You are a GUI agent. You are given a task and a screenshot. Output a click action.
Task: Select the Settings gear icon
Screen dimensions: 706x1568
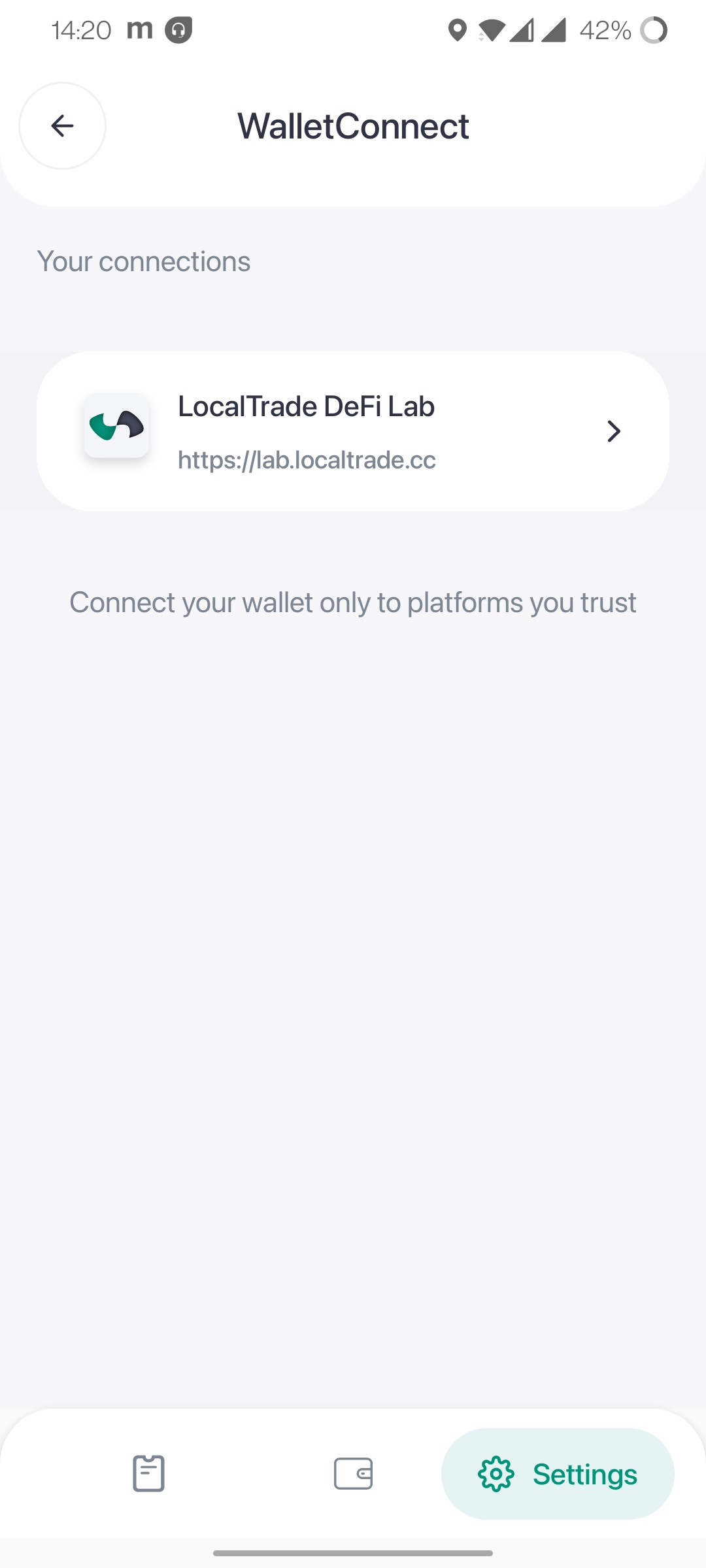[496, 1474]
